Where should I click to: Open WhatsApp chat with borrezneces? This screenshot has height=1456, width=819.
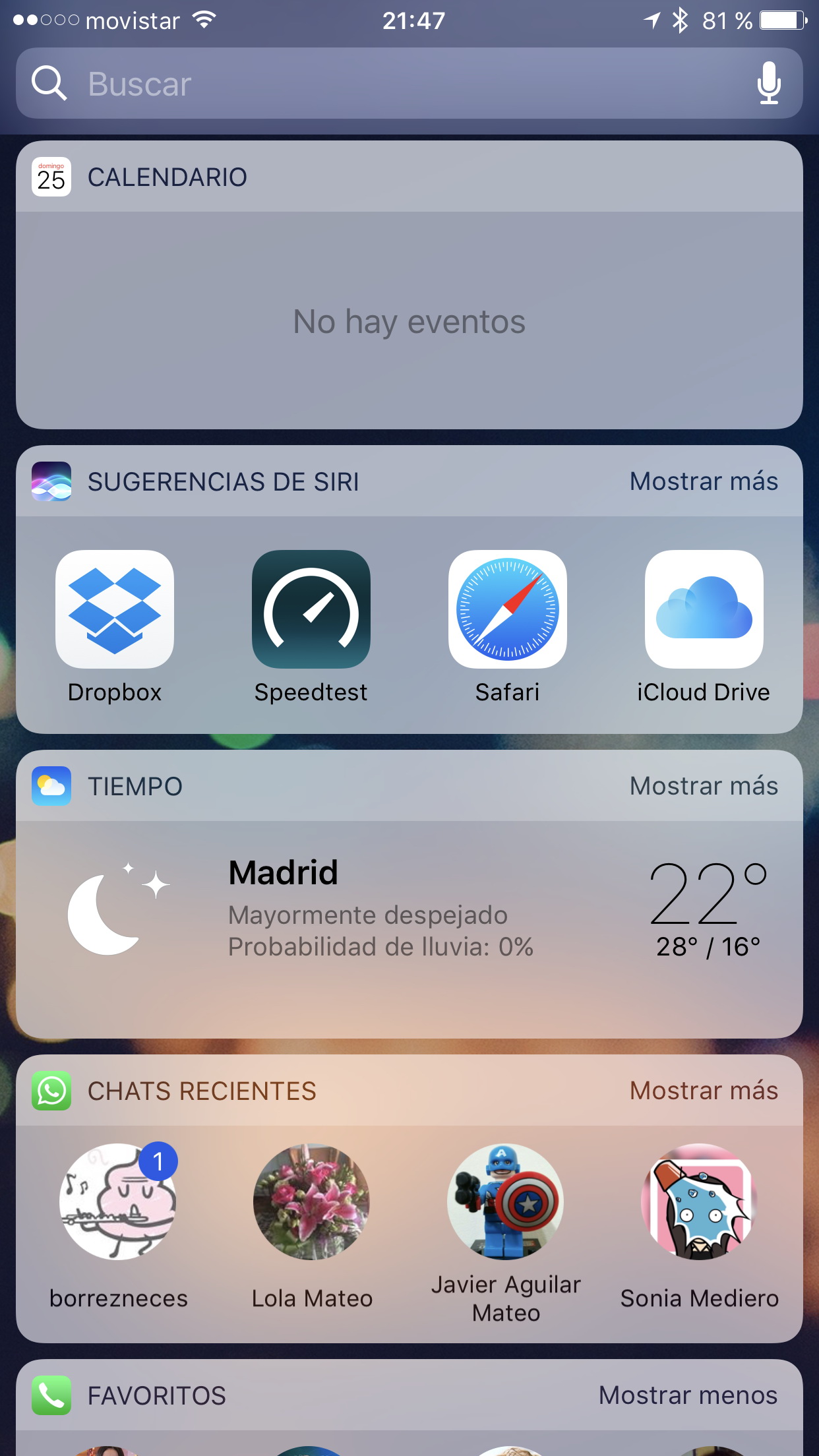(118, 1201)
